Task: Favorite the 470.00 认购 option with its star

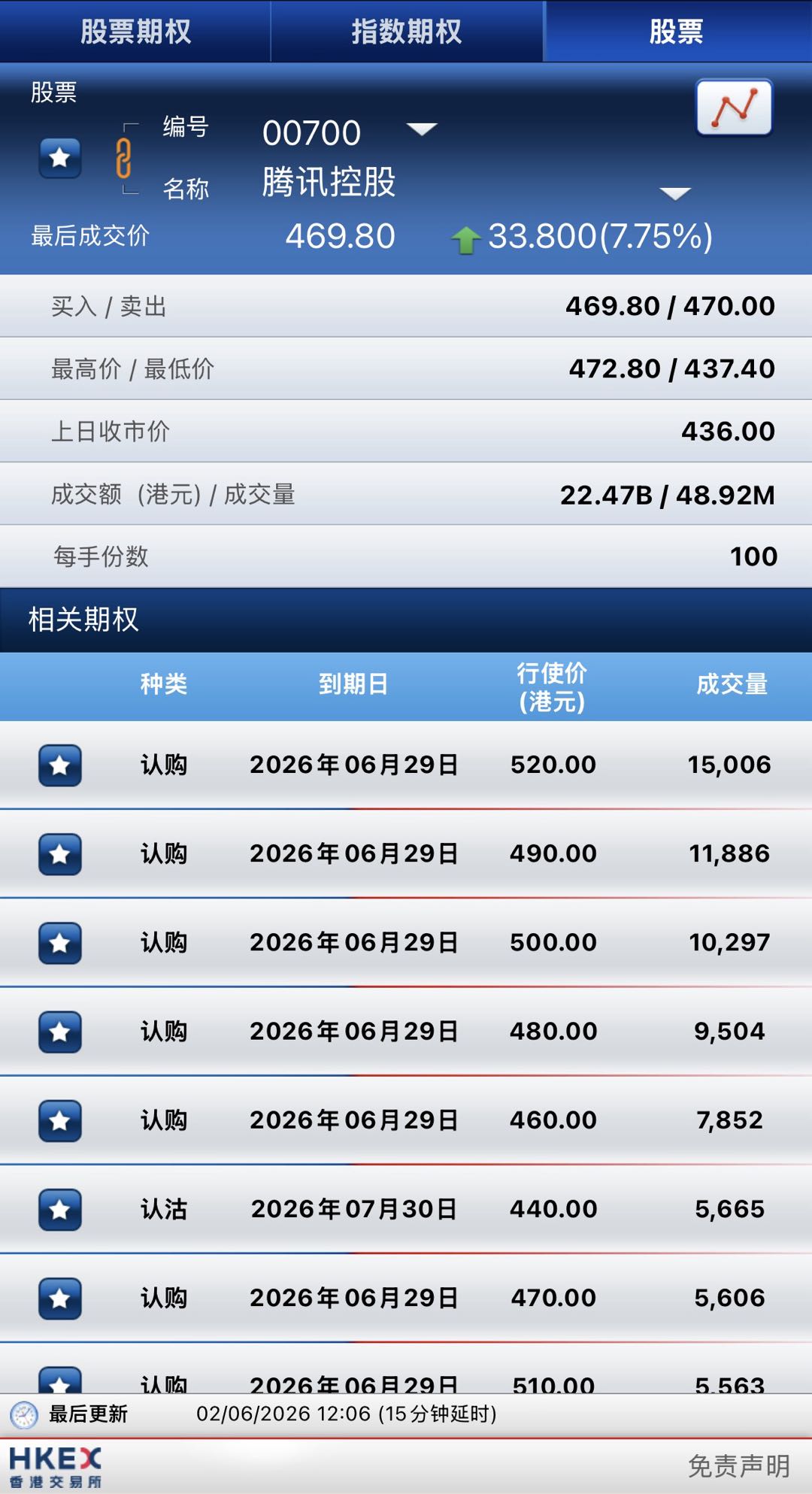Action: coord(60,1299)
